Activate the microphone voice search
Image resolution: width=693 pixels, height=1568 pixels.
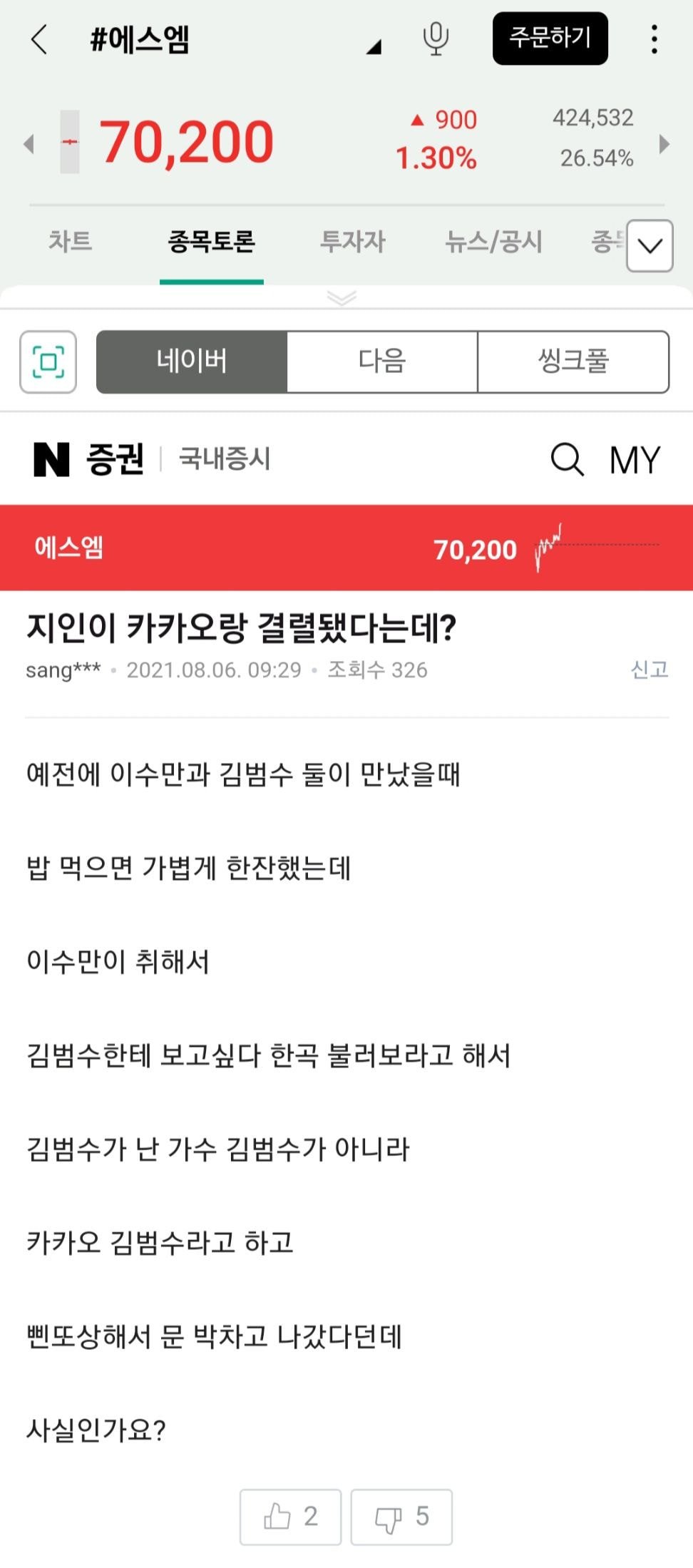click(x=435, y=39)
